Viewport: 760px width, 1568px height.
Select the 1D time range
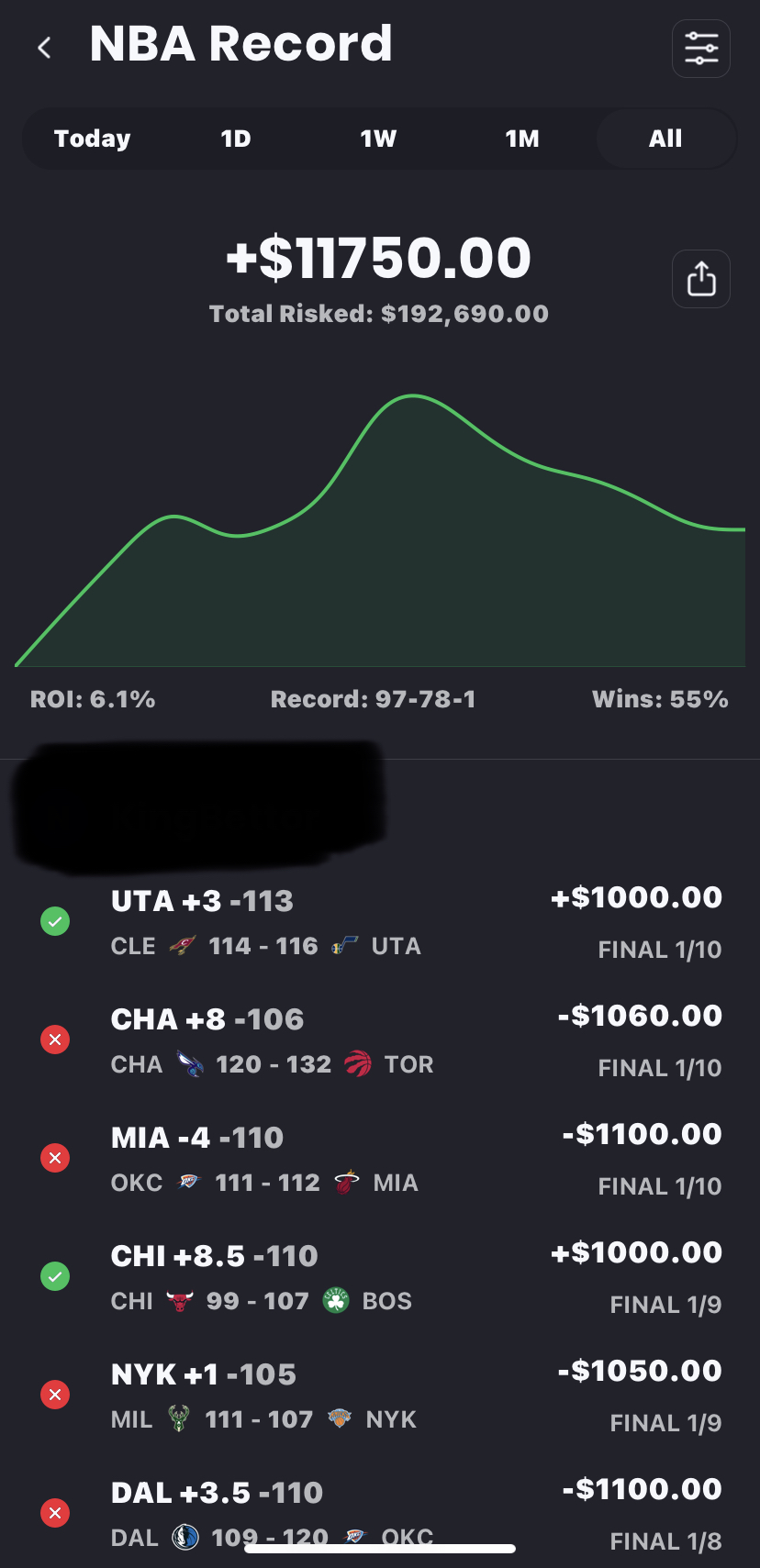(x=236, y=139)
